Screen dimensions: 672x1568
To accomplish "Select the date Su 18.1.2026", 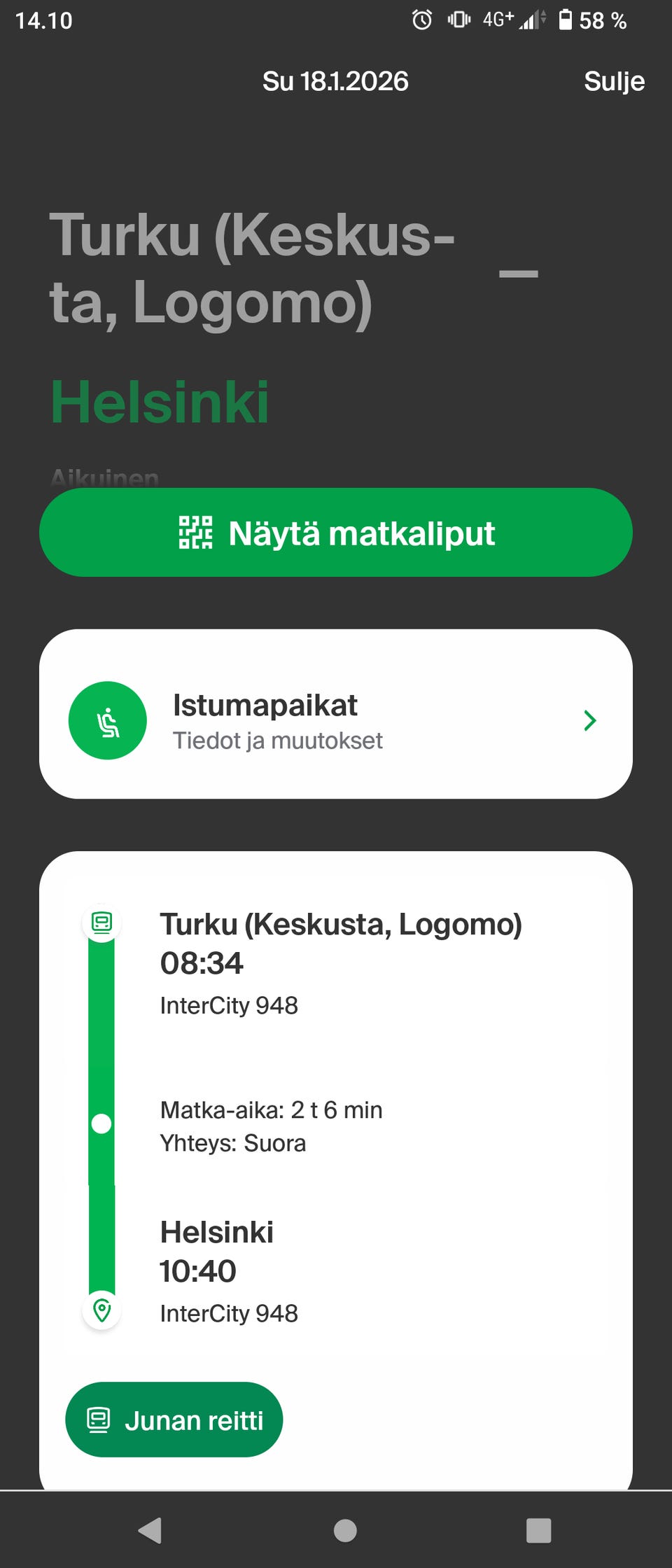I will coord(336,81).
